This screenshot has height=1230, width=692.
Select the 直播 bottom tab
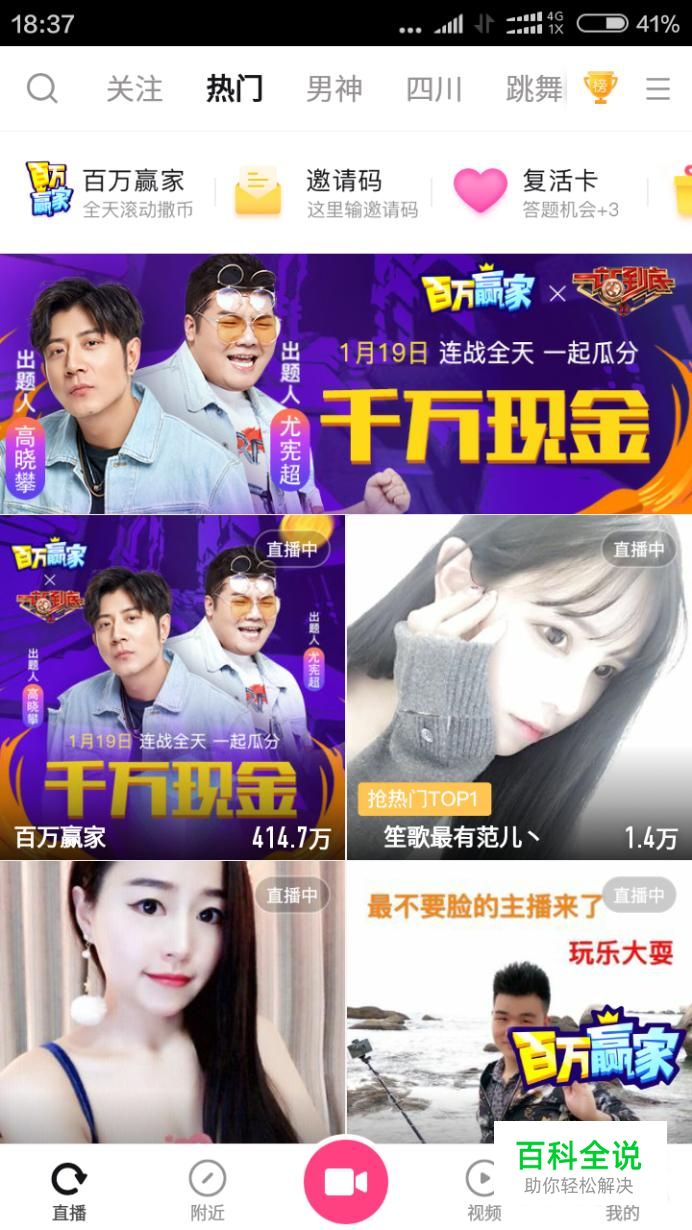click(x=69, y=1192)
